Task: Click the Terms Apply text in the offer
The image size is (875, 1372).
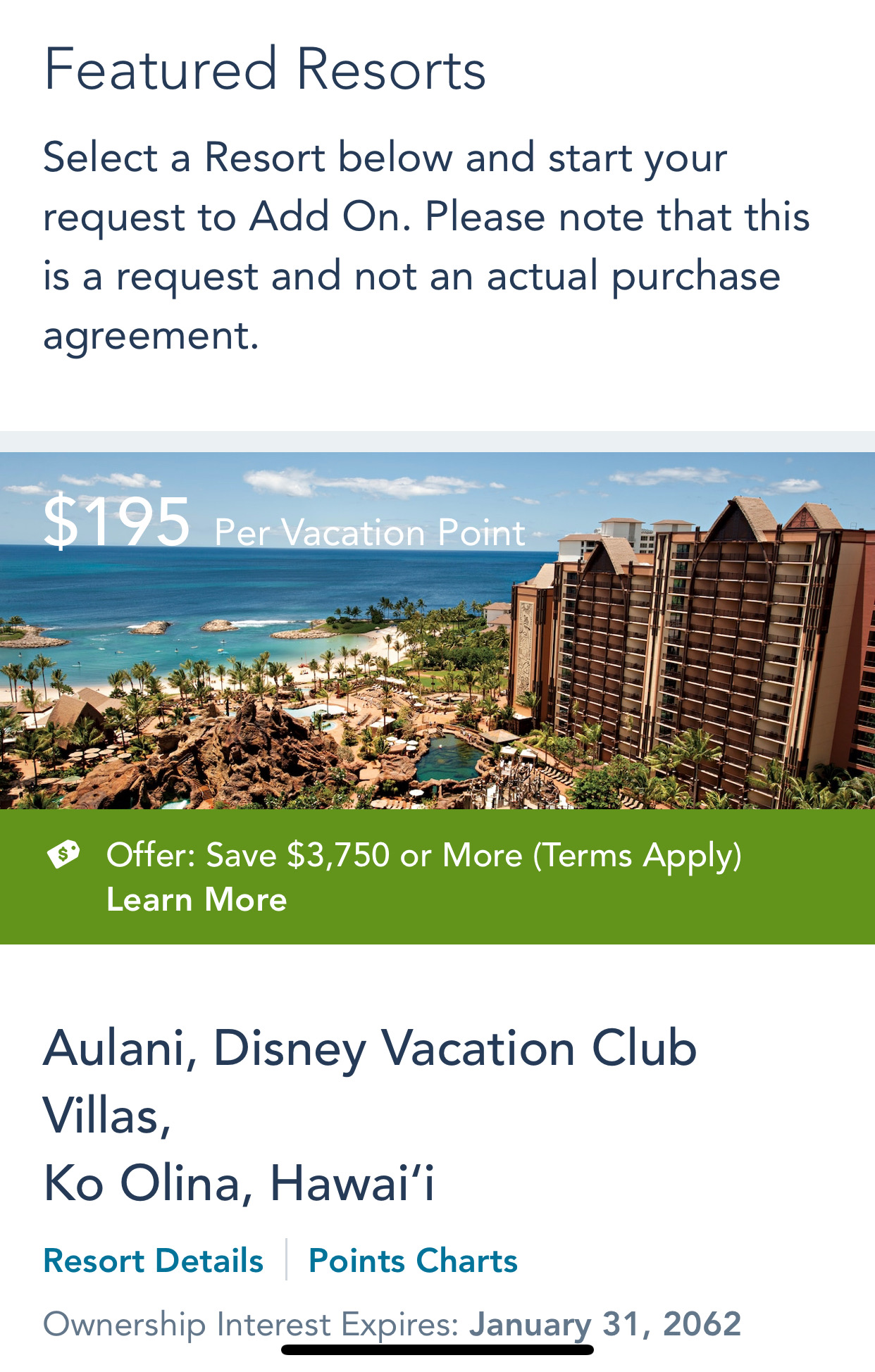Action: (x=638, y=856)
